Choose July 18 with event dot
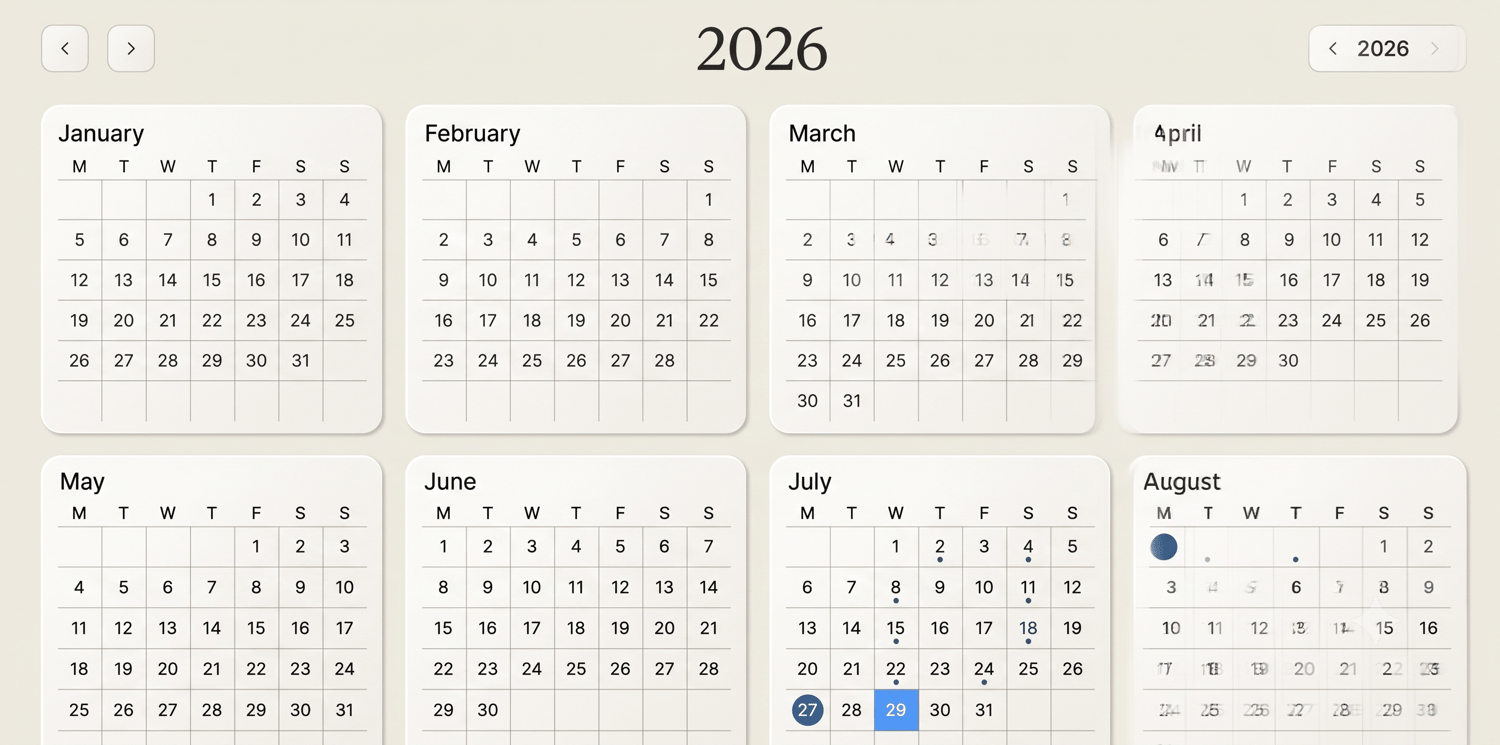 tap(1028, 629)
